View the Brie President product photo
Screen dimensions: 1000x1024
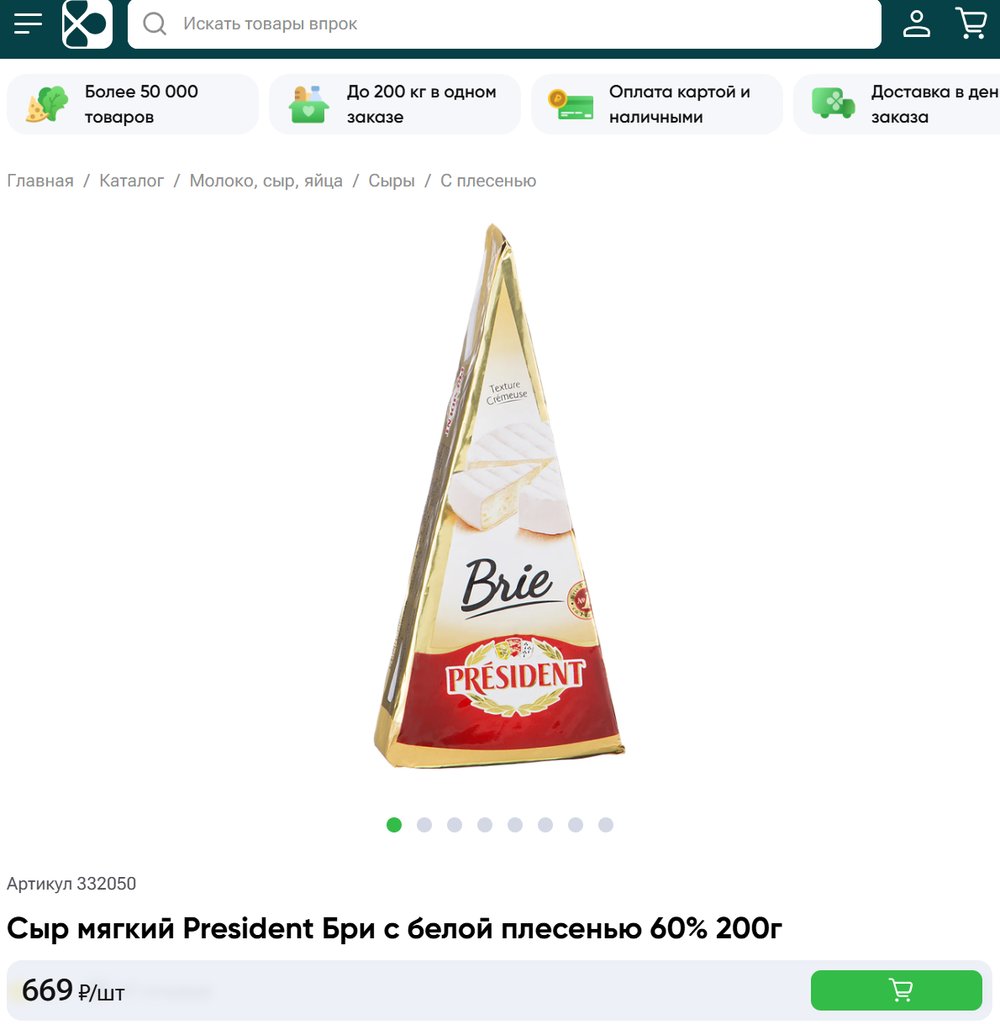pos(500,500)
